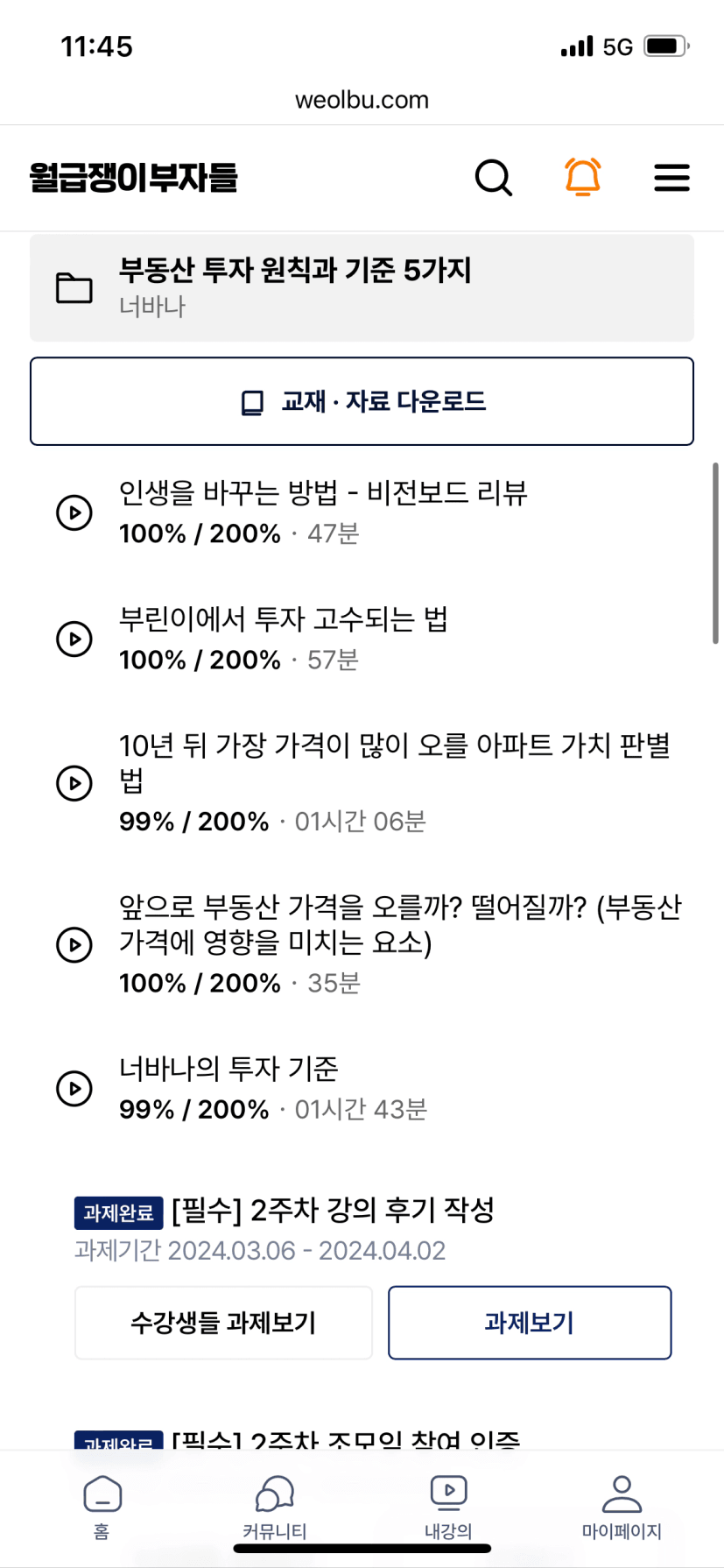
Task: Open the orange notifications bell
Action: 583,177
